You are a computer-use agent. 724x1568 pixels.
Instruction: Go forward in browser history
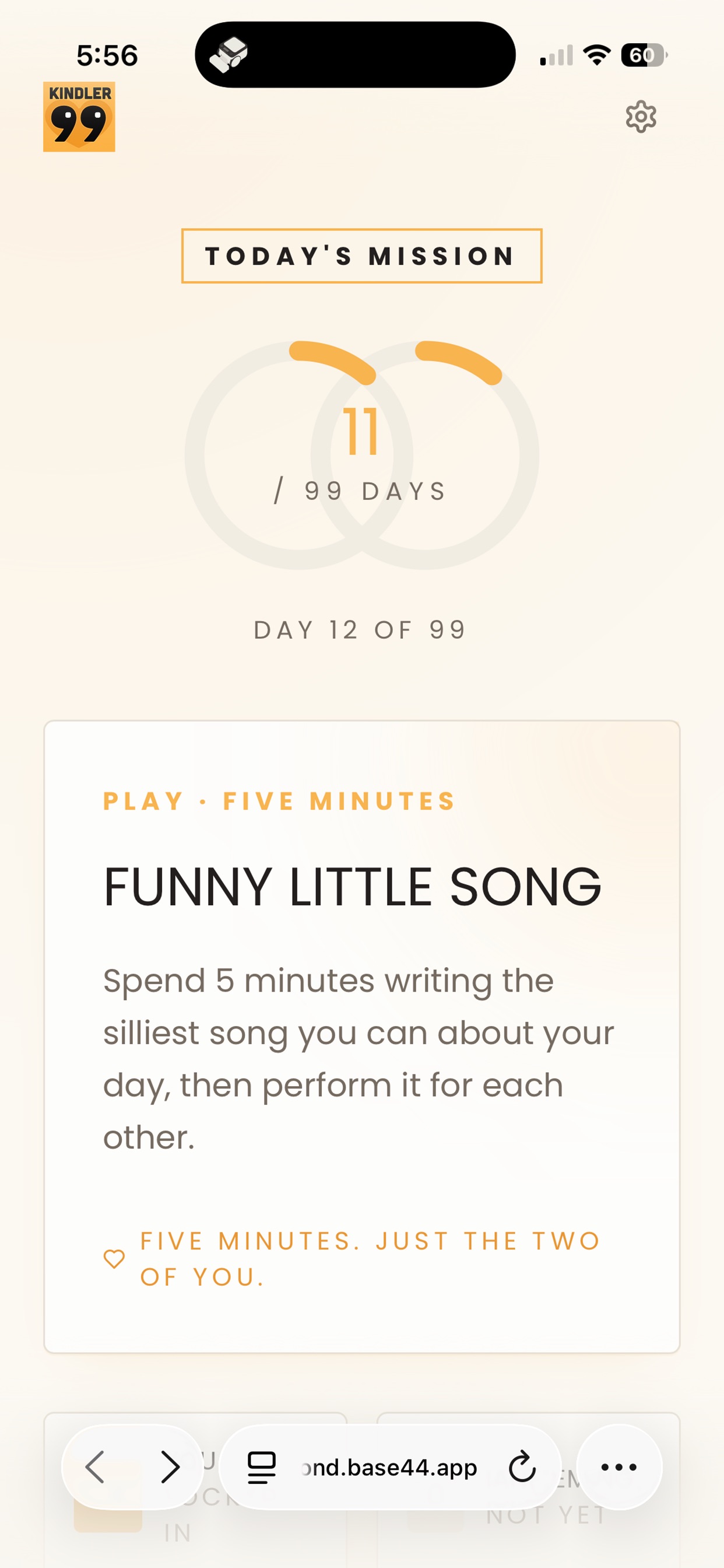[x=170, y=1467]
